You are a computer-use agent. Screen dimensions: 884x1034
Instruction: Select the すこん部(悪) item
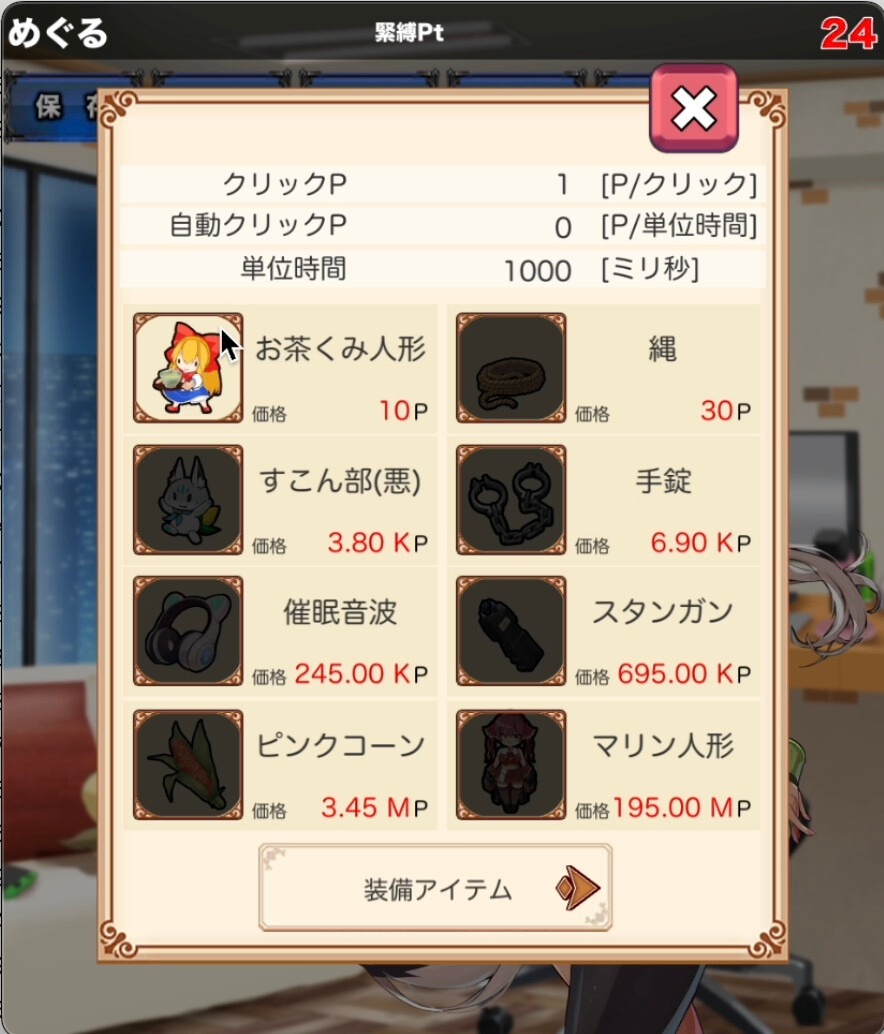click(280, 500)
